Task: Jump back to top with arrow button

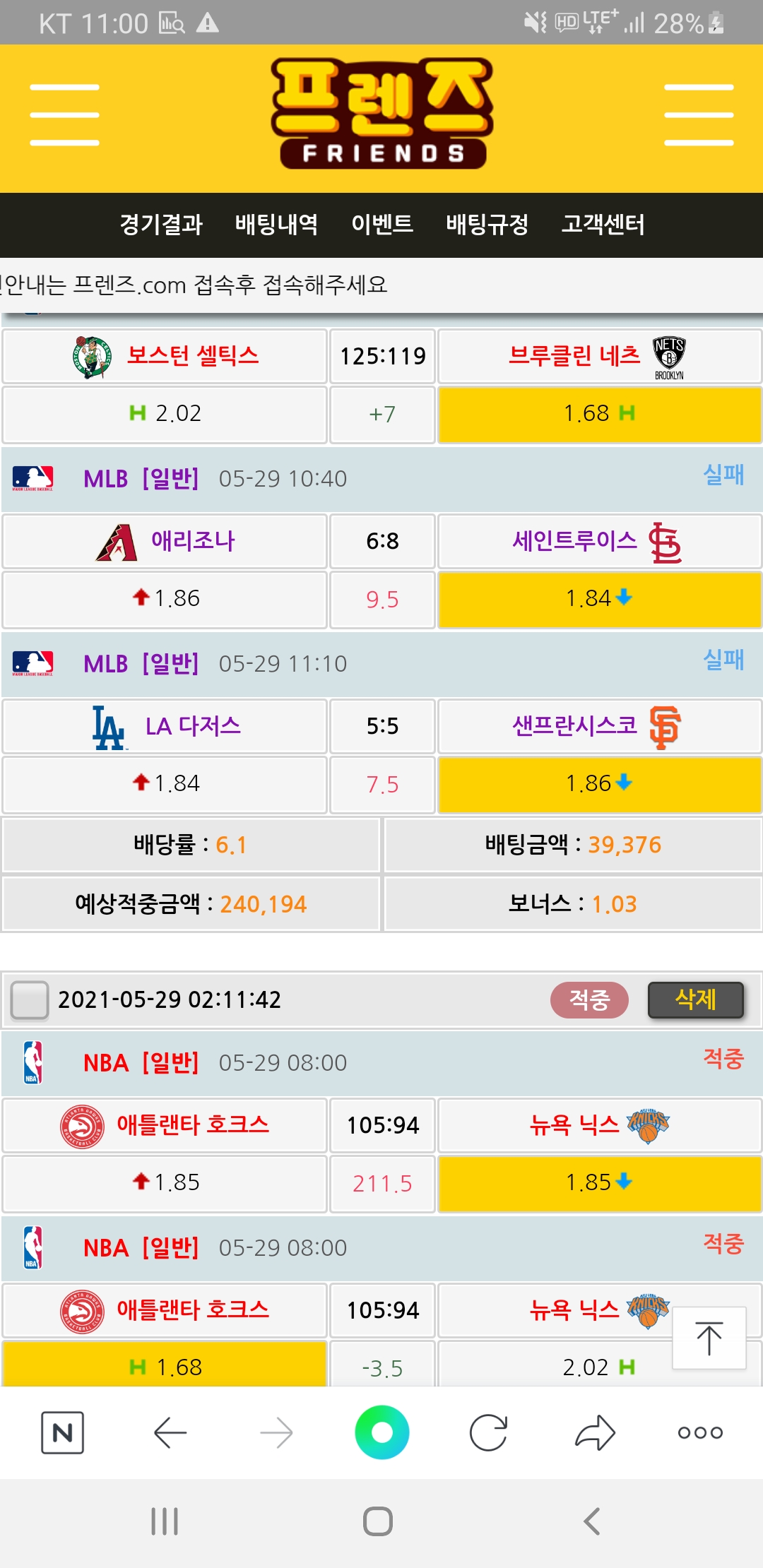Action: click(x=709, y=1338)
